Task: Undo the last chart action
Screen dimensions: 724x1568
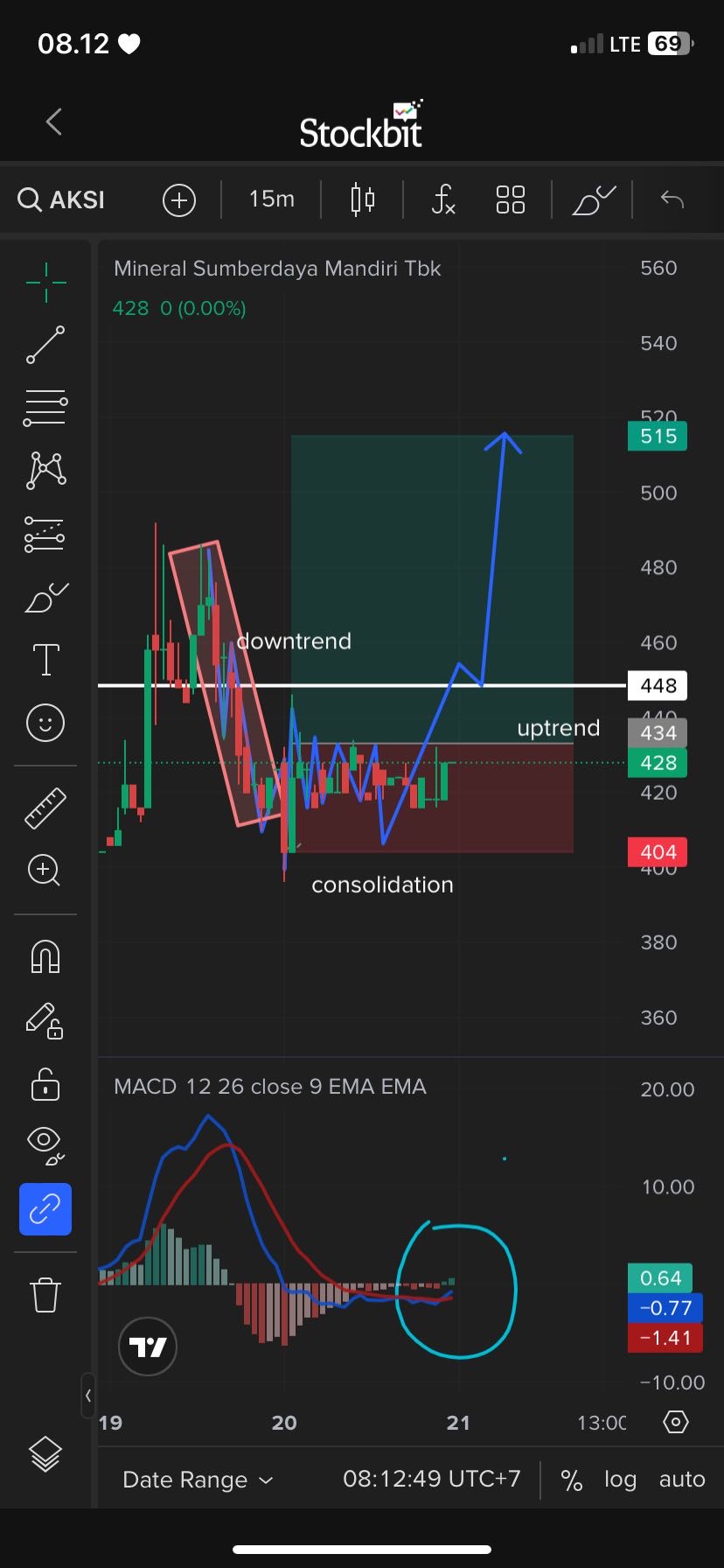Action: [x=672, y=199]
